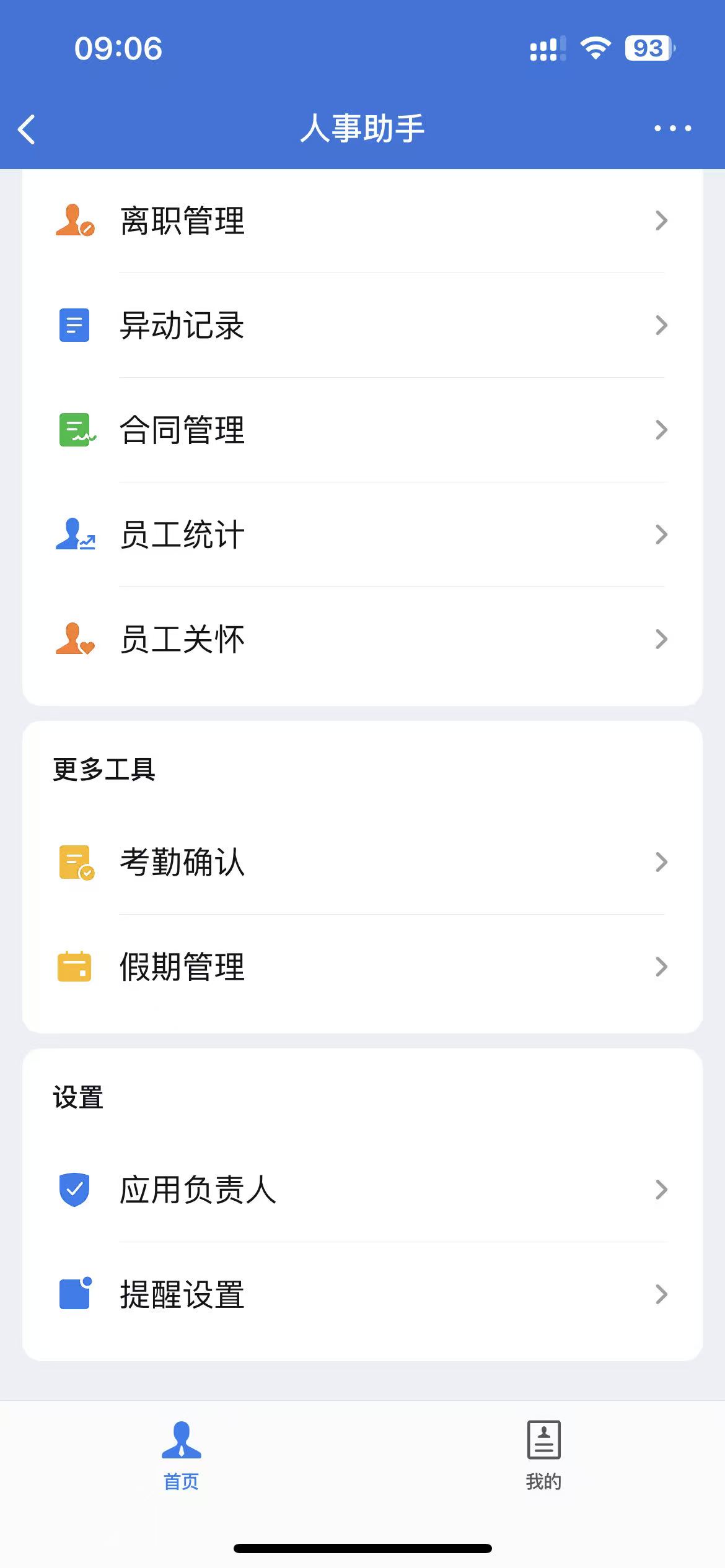Open 提醒设置 setting
The height and width of the screenshot is (1568, 725).
[x=362, y=1294]
